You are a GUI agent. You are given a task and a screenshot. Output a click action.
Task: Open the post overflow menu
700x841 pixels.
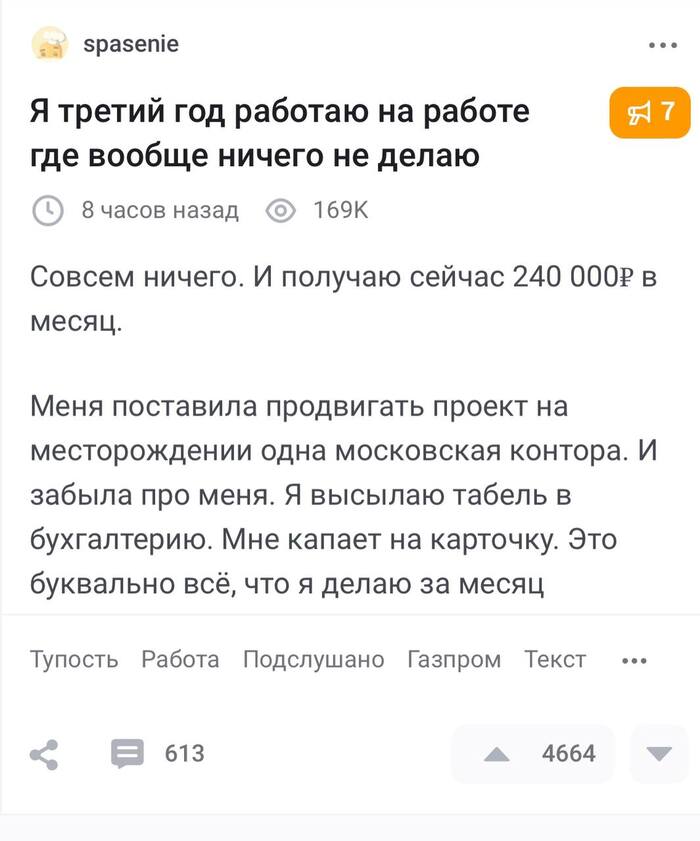(x=662, y=45)
